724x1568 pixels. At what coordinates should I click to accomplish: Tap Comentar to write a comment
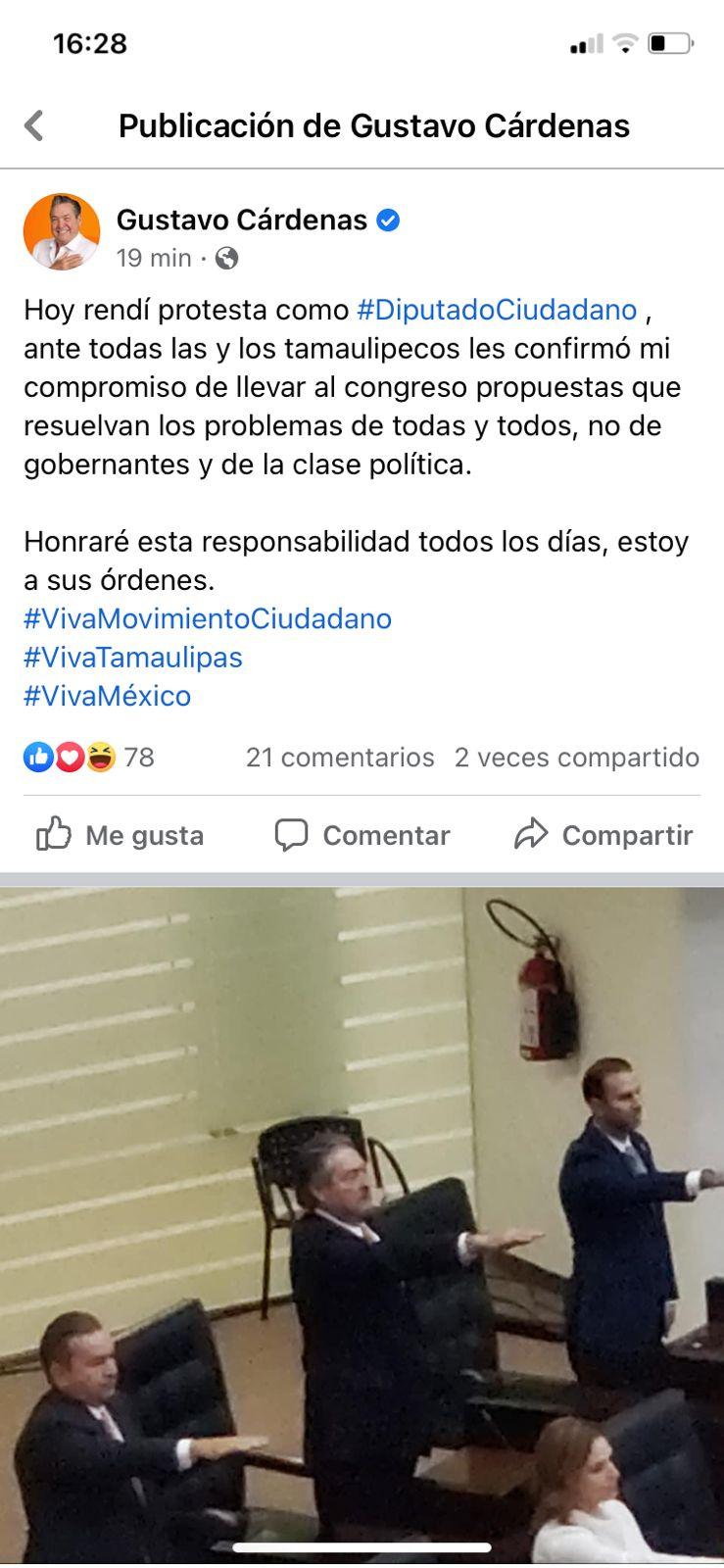pos(362,835)
